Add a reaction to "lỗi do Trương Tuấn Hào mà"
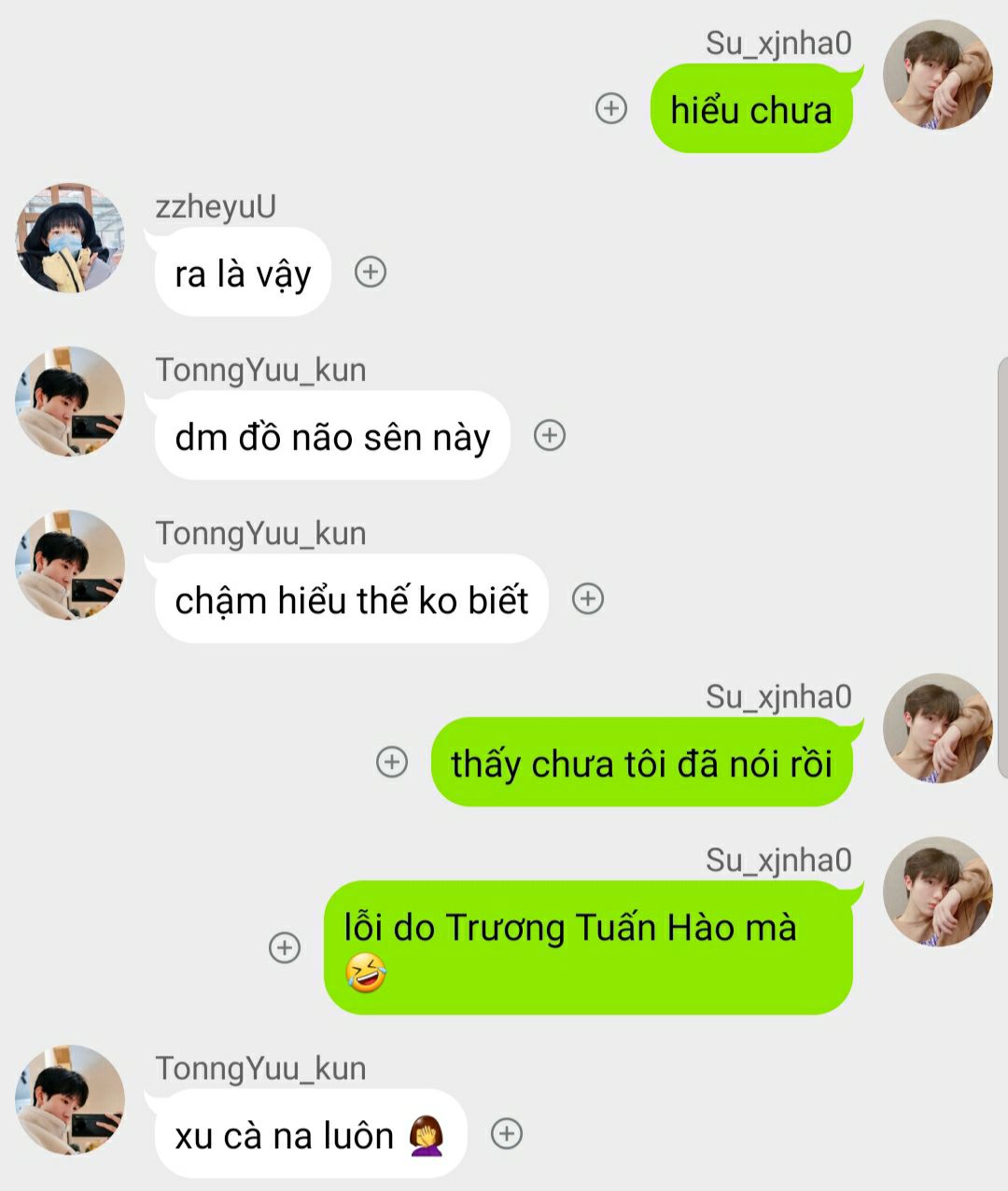Image resolution: width=1008 pixels, height=1191 pixels. (285, 947)
